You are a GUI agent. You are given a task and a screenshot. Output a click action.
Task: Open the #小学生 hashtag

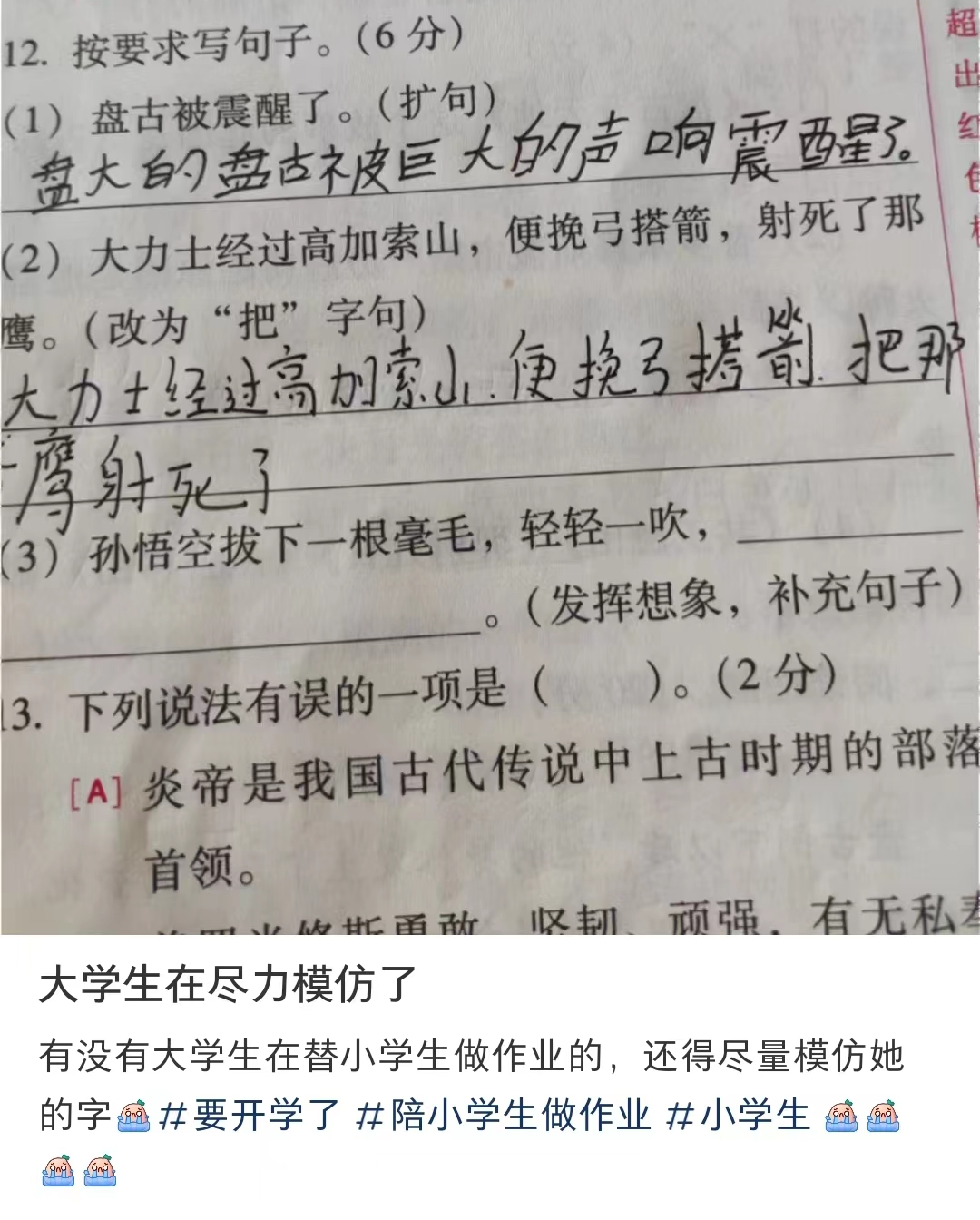click(x=738, y=1115)
